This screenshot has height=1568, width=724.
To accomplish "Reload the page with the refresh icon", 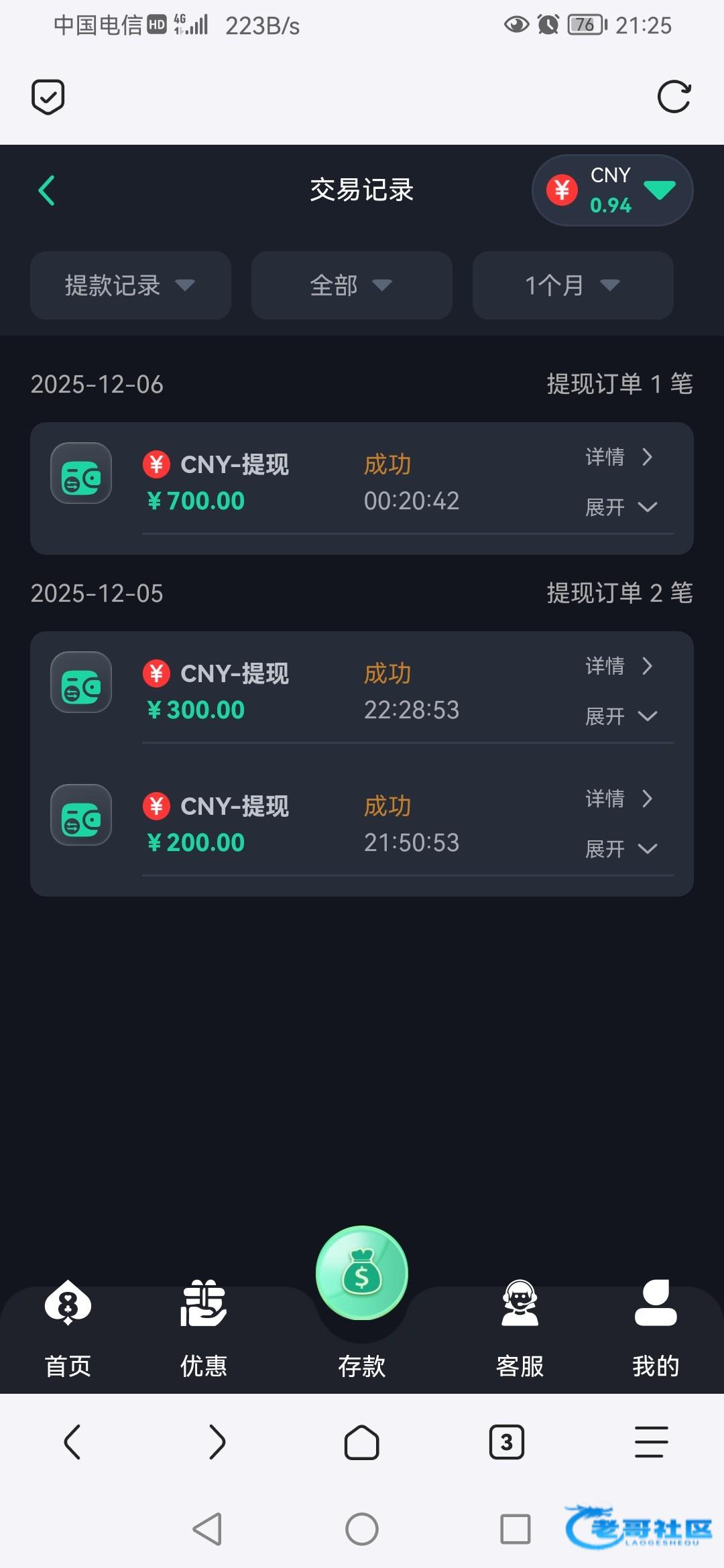I will coord(674,97).
